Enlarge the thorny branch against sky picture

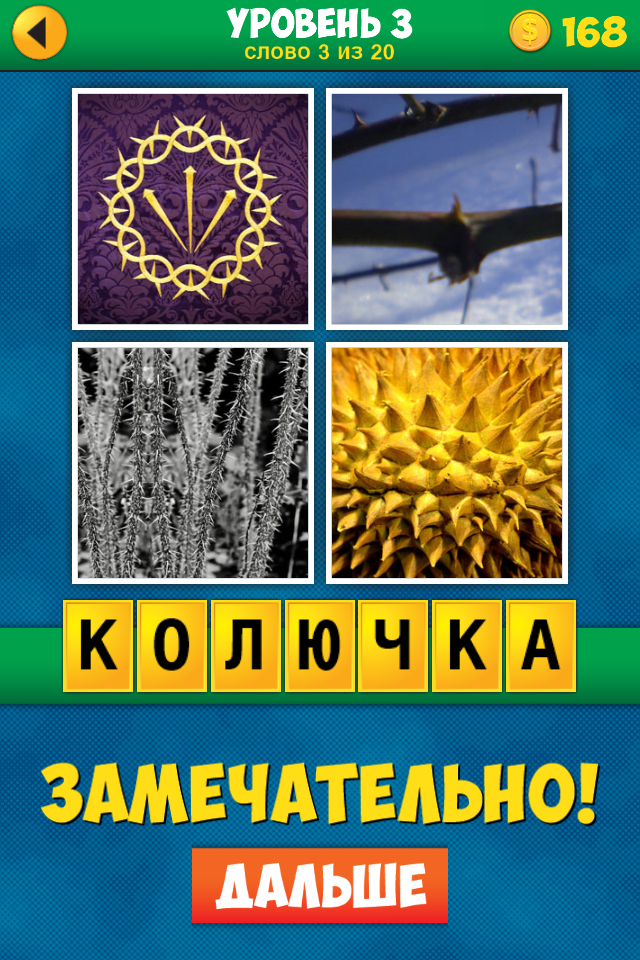click(x=447, y=209)
